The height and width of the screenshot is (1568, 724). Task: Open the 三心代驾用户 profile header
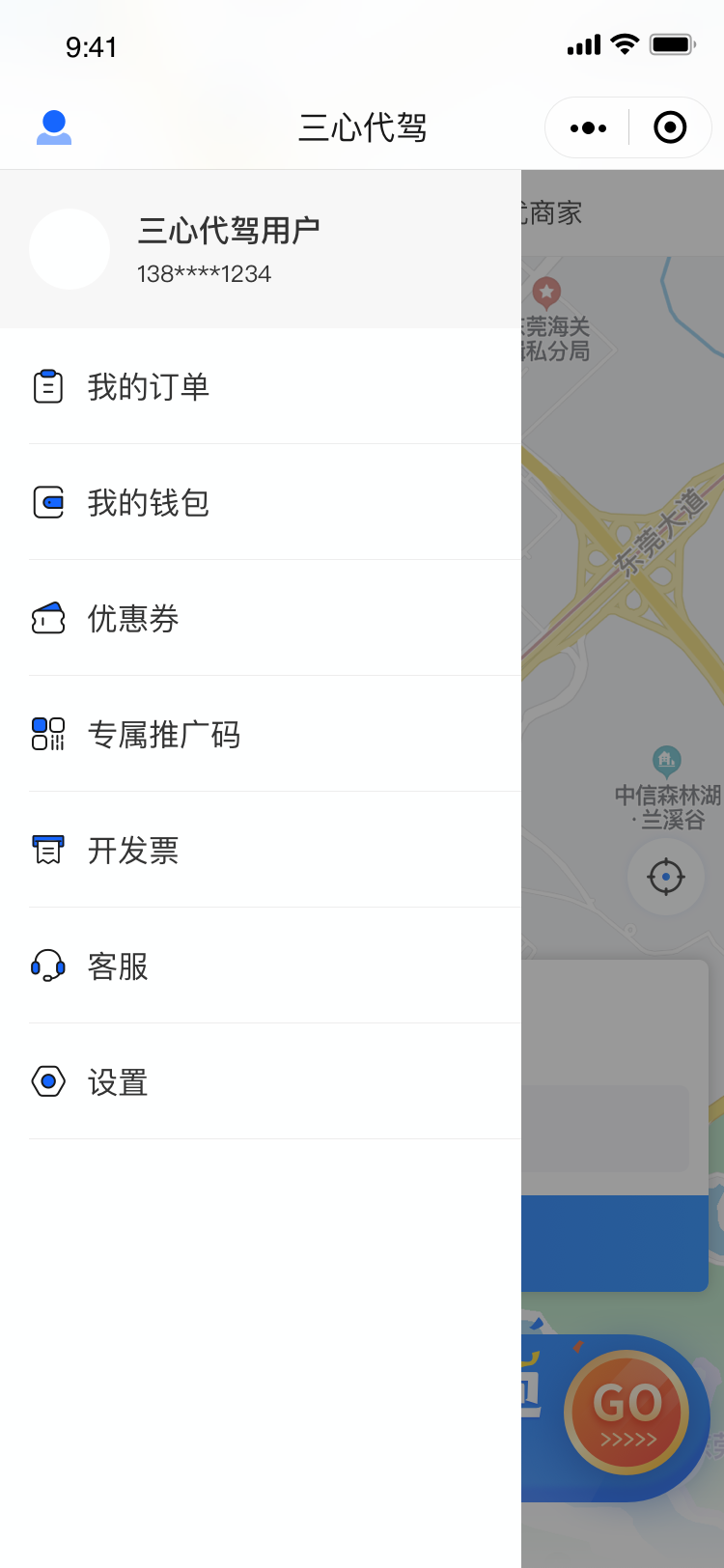click(228, 249)
